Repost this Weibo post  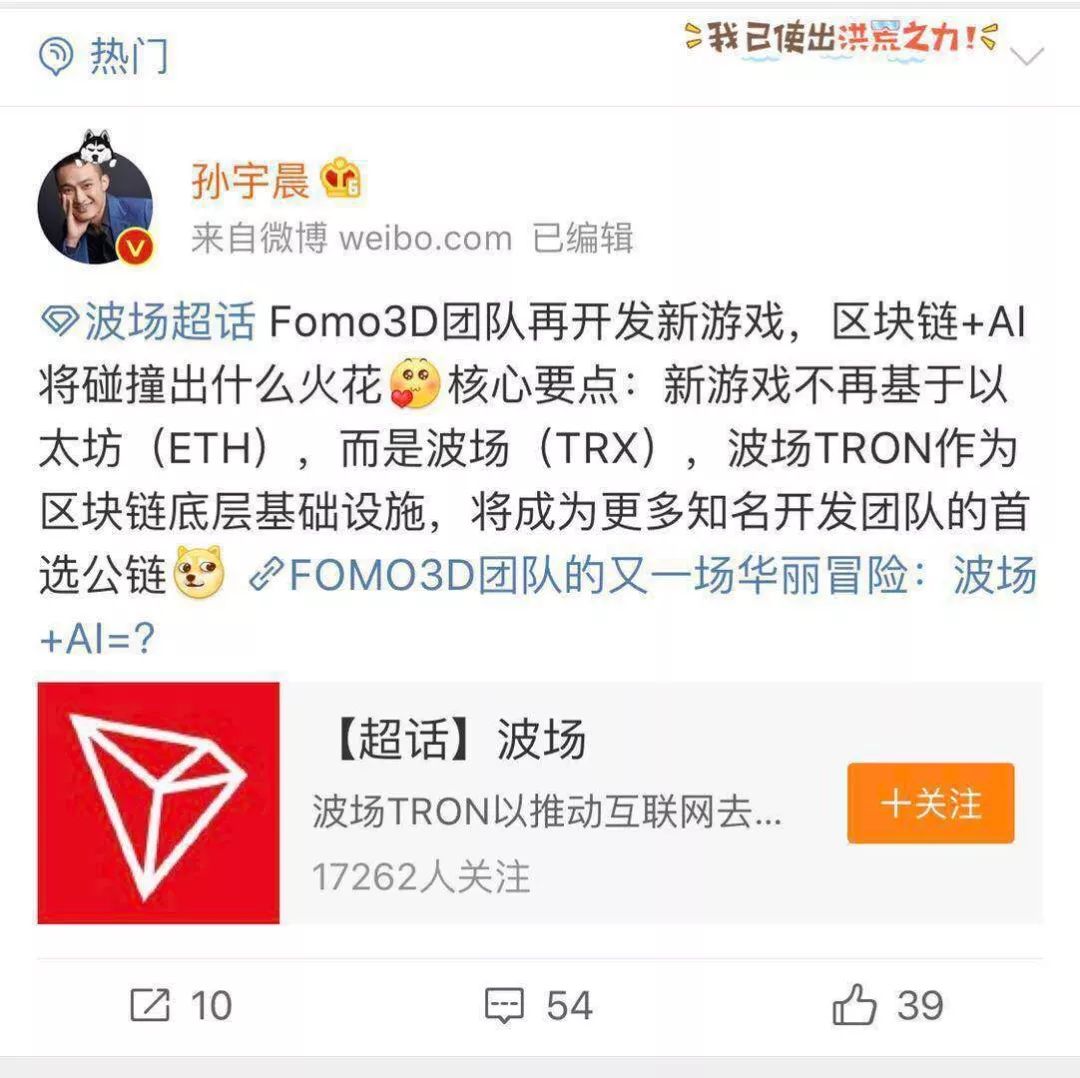click(x=181, y=1005)
